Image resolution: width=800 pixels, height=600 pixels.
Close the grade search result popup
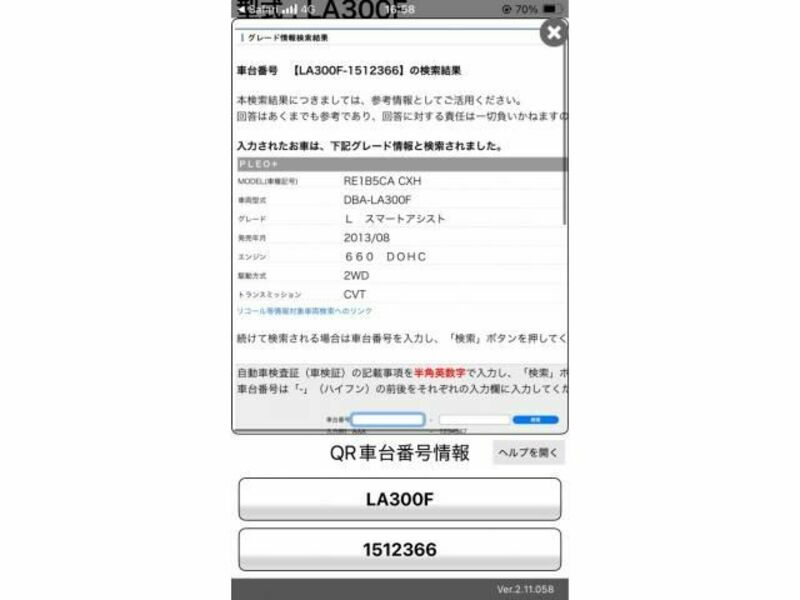coord(553,33)
